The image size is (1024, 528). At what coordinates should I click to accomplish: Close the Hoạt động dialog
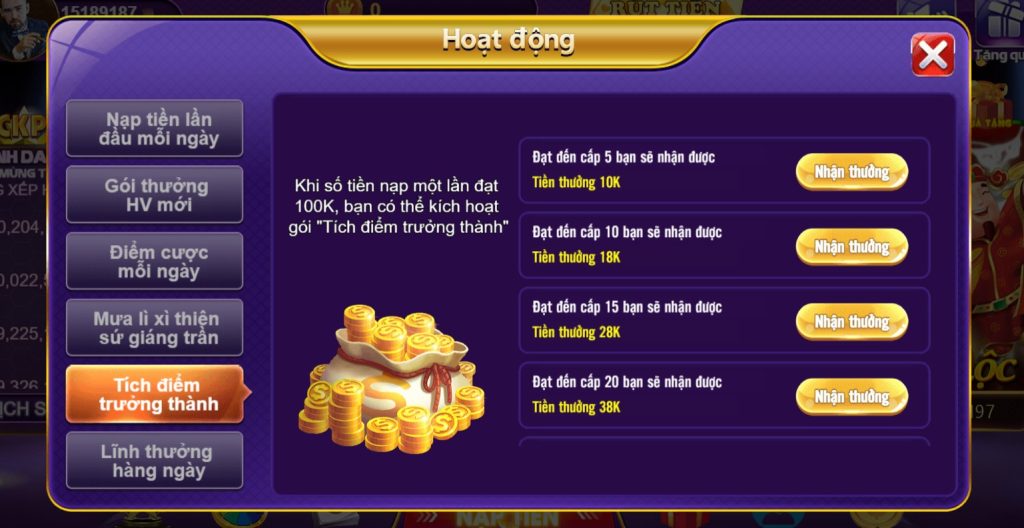[x=932, y=55]
